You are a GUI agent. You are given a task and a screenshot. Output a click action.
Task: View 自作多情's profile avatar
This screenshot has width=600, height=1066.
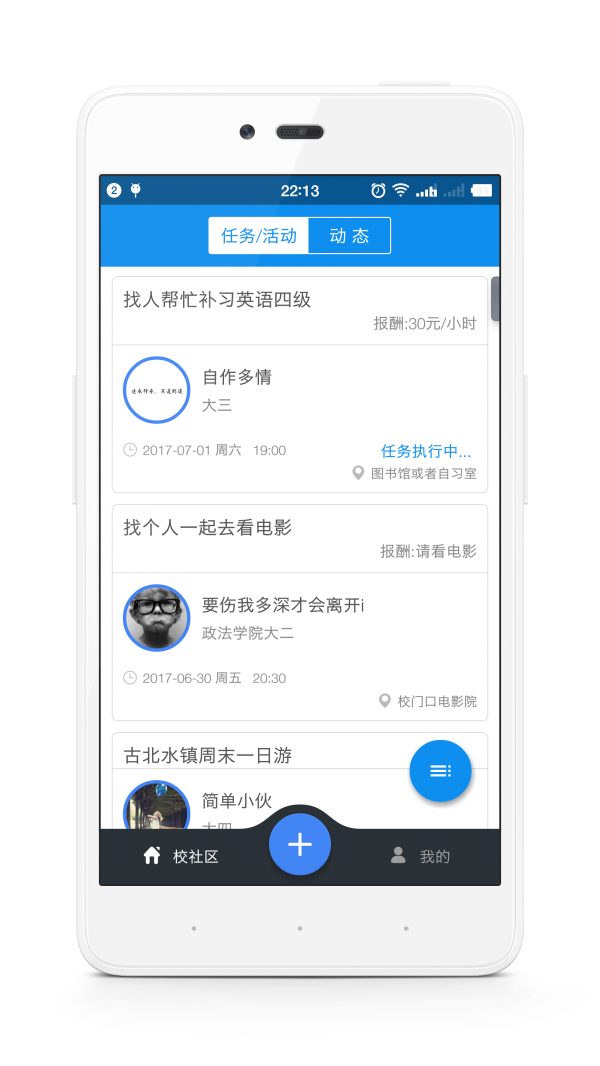click(x=156, y=390)
